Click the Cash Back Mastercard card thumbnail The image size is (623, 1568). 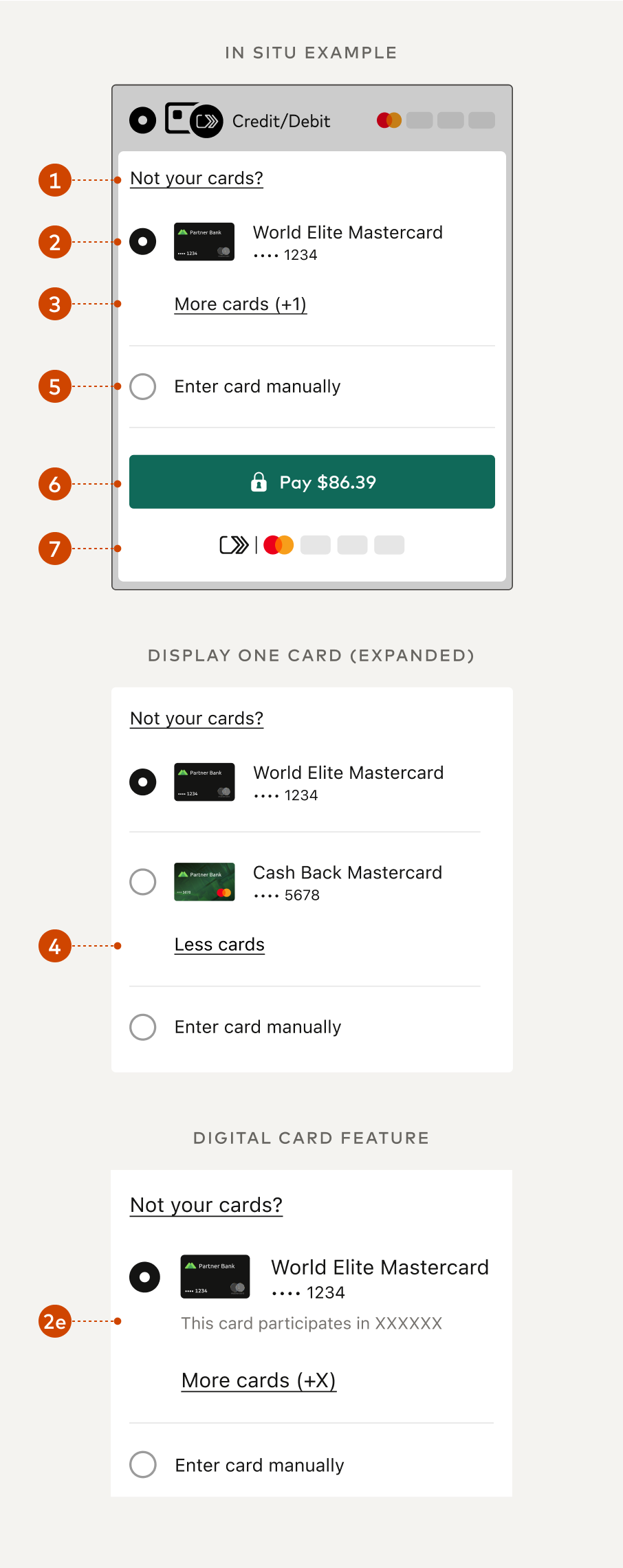pos(204,882)
